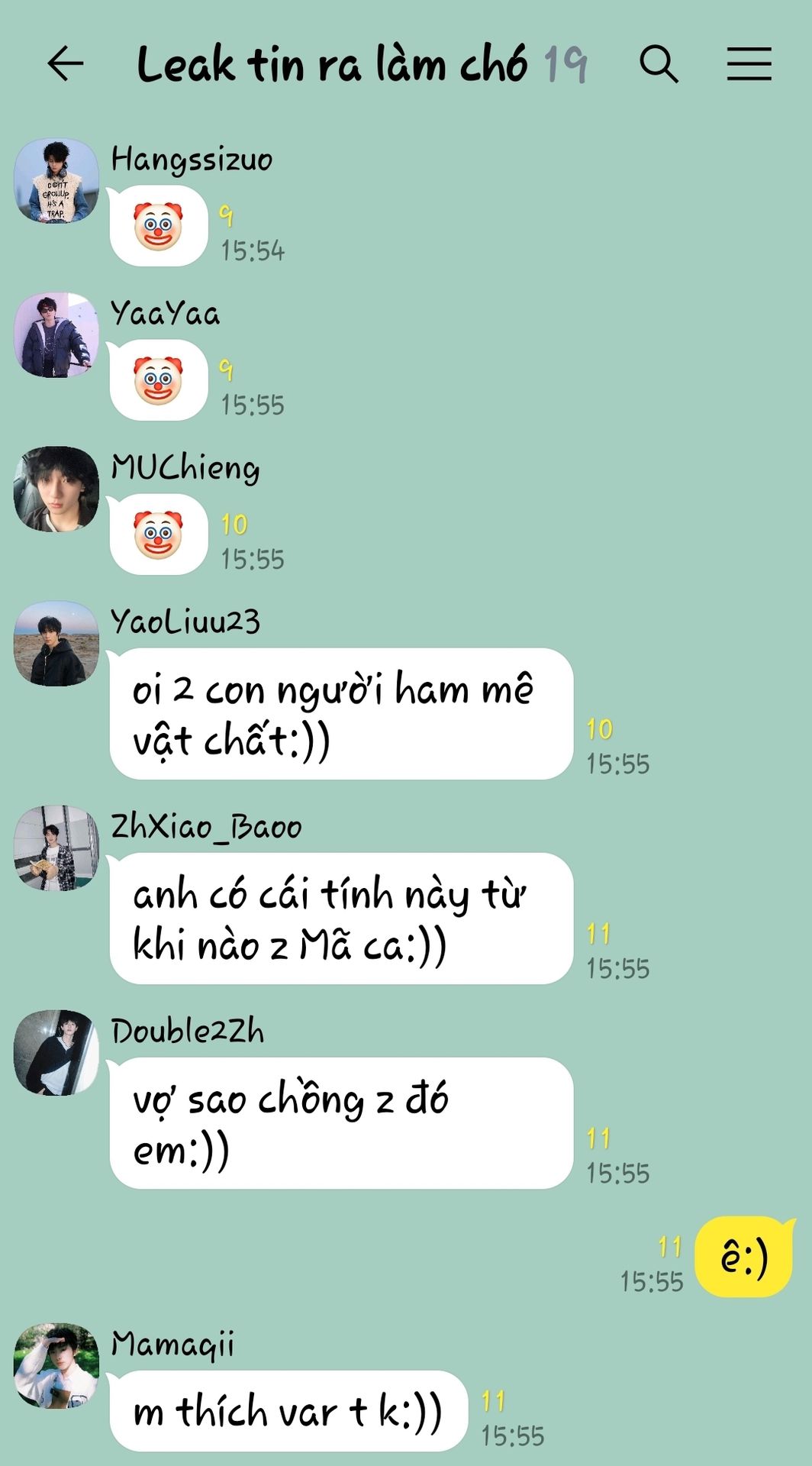Tap MUChieng's profile photo
812x1466 pixels.
(x=56, y=489)
